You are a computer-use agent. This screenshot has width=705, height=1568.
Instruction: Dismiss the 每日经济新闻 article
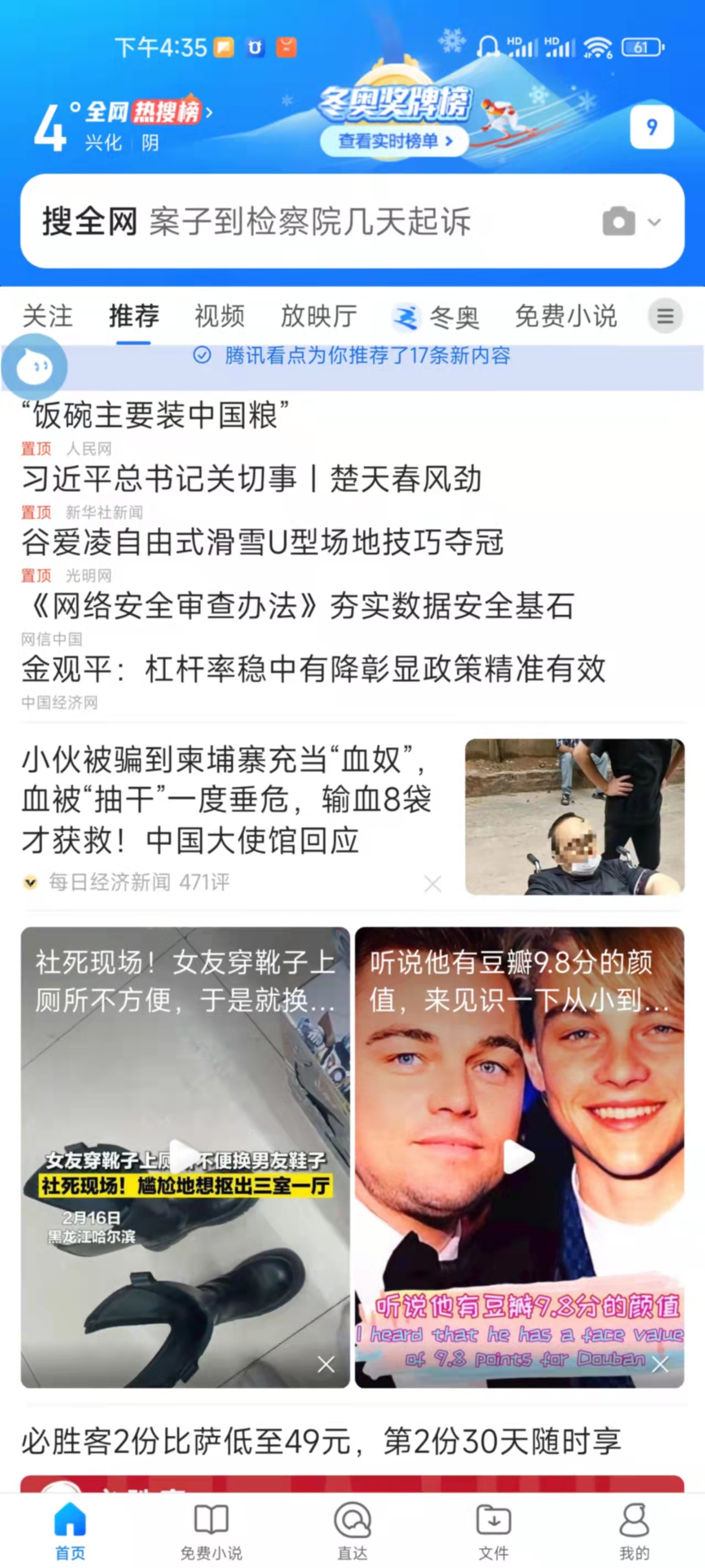click(x=433, y=883)
